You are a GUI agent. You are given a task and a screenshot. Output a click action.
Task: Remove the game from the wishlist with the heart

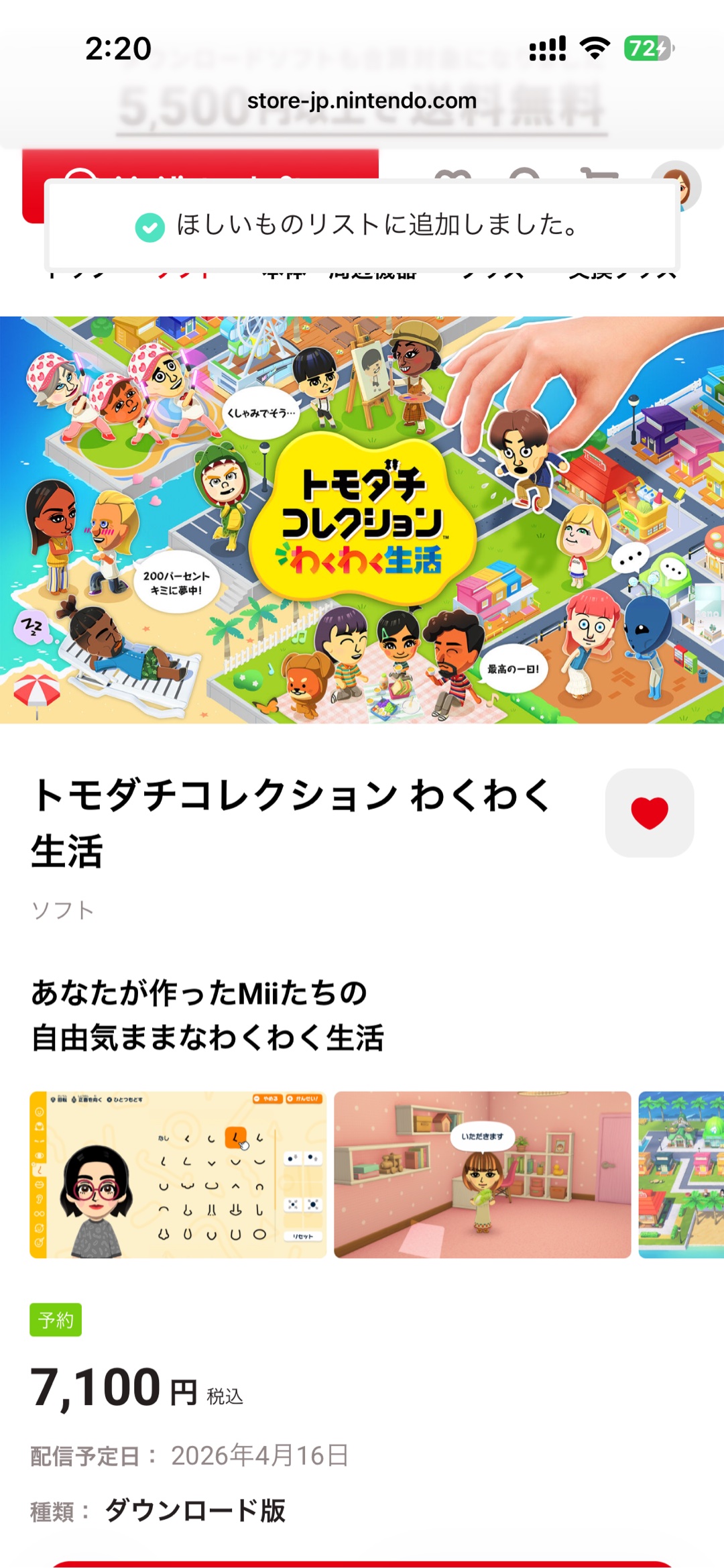[649, 813]
